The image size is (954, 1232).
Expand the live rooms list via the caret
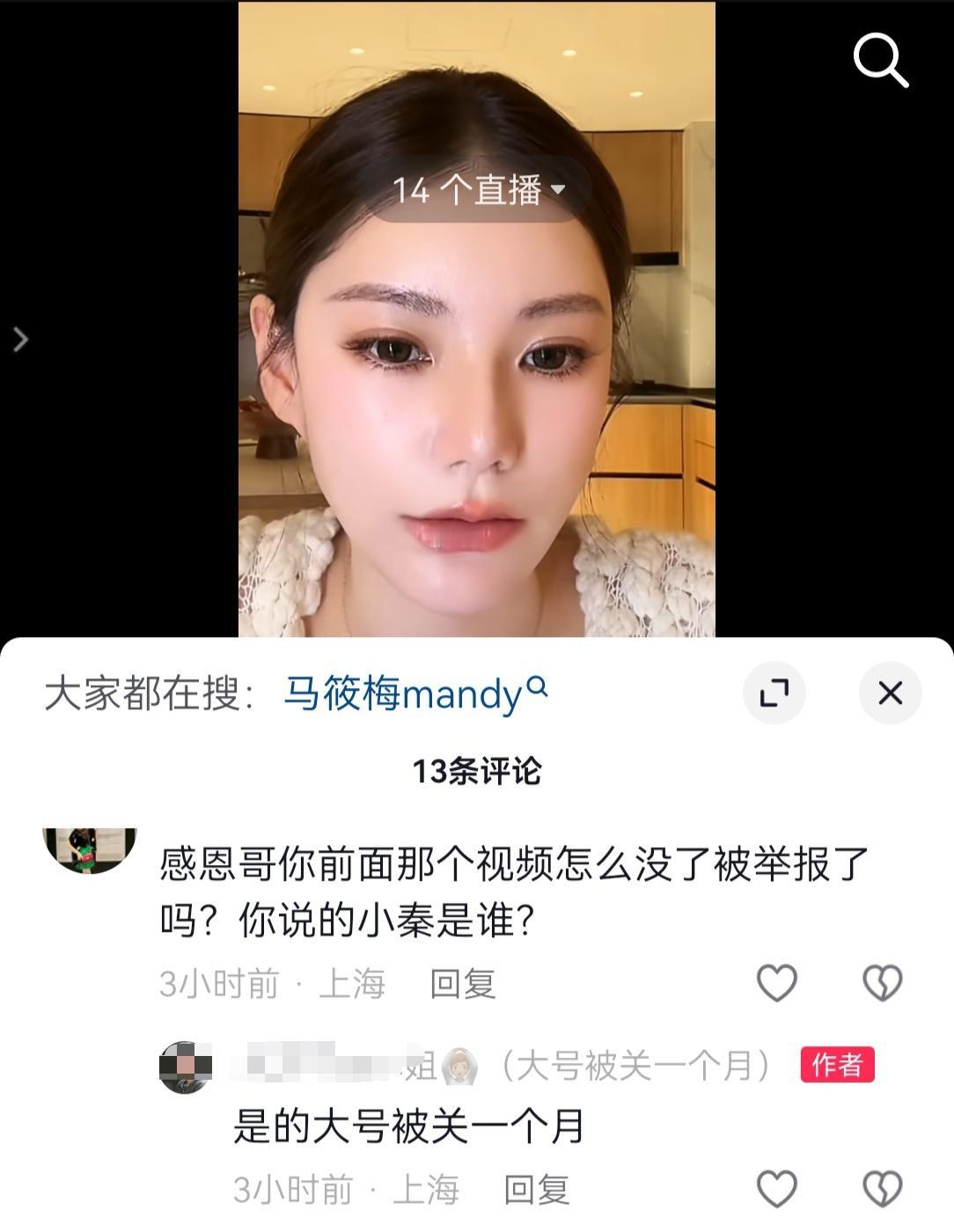click(557, 190)
